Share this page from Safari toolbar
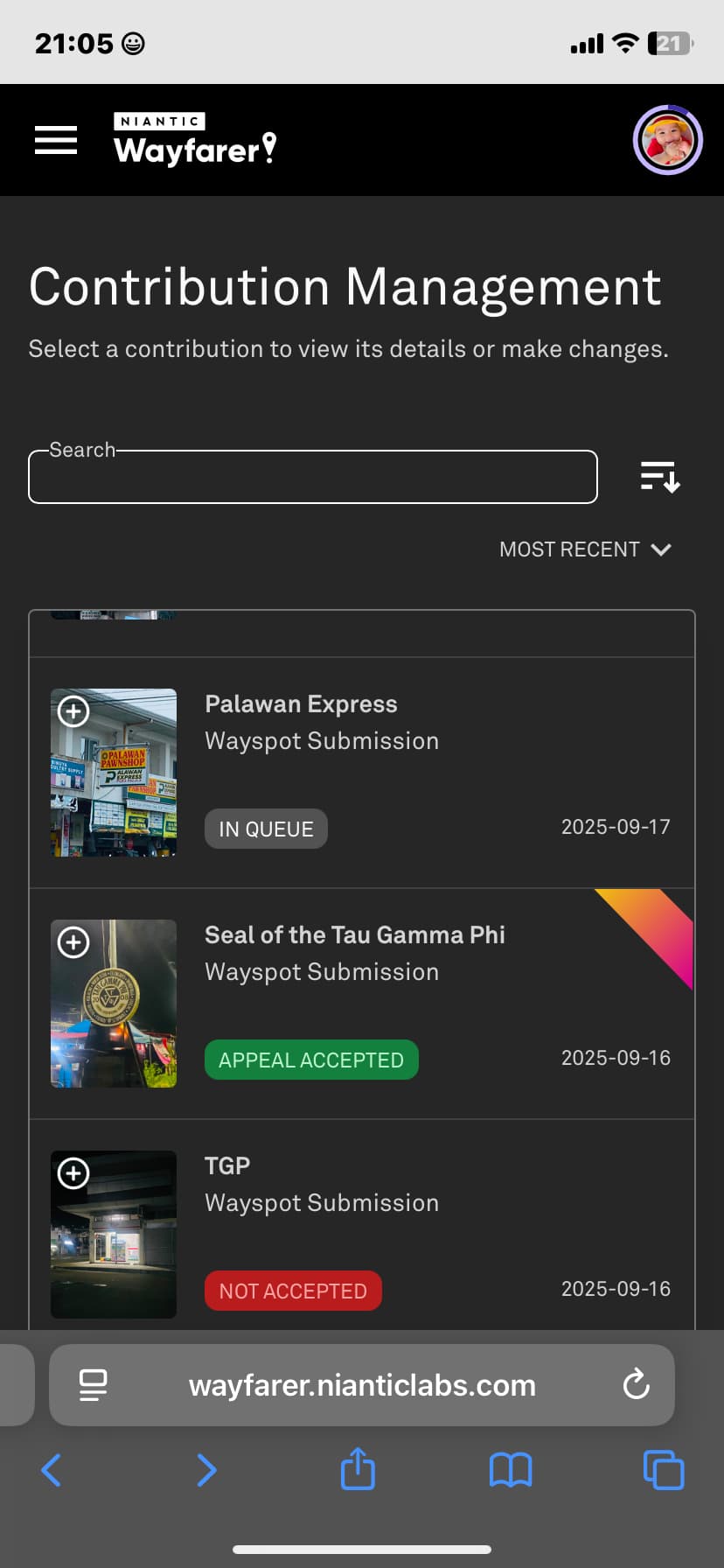This screenshot has height=1568, width=724. 358,1469
